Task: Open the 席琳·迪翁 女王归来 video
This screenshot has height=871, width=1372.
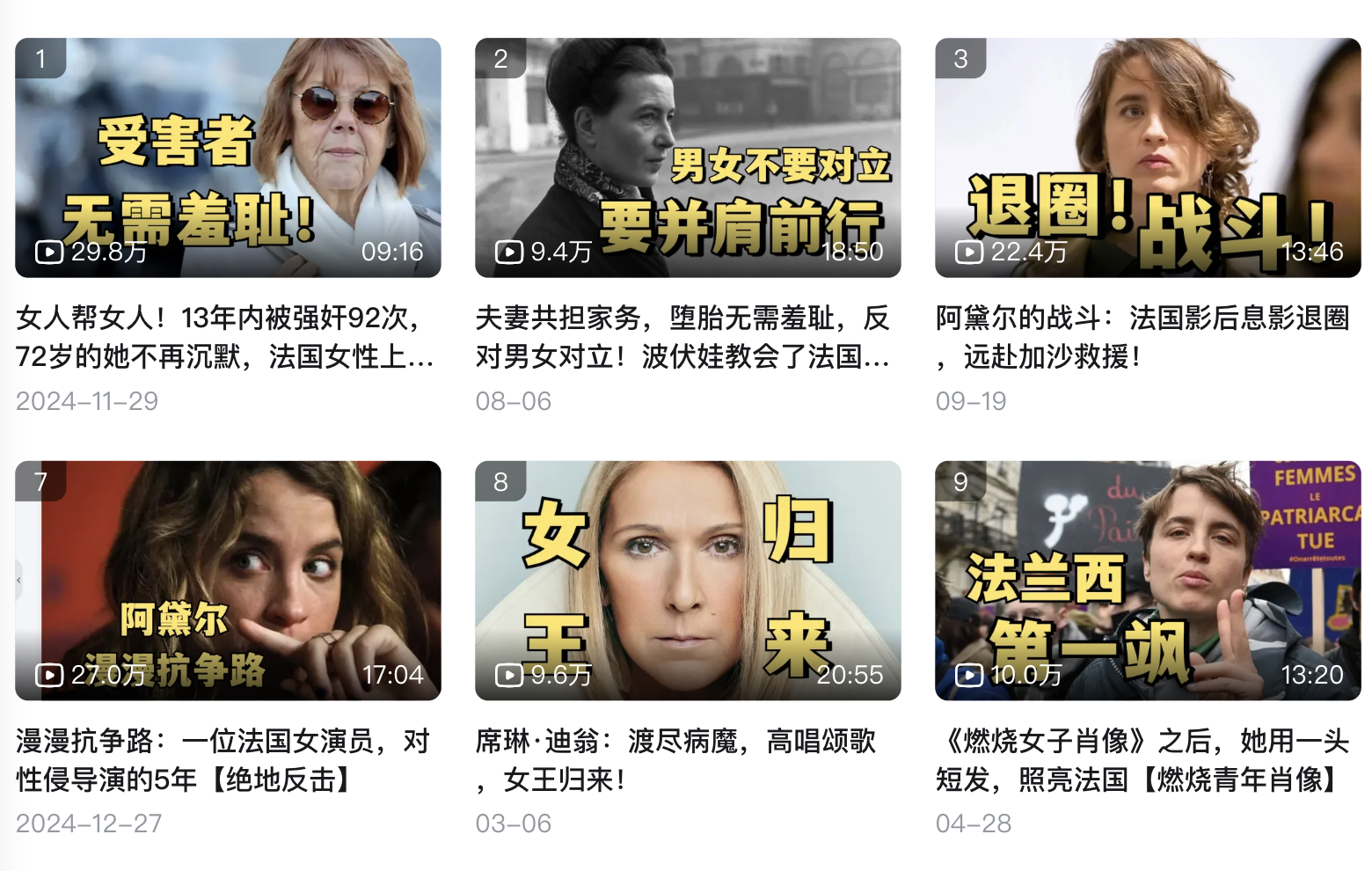Action: click(688, 581)
